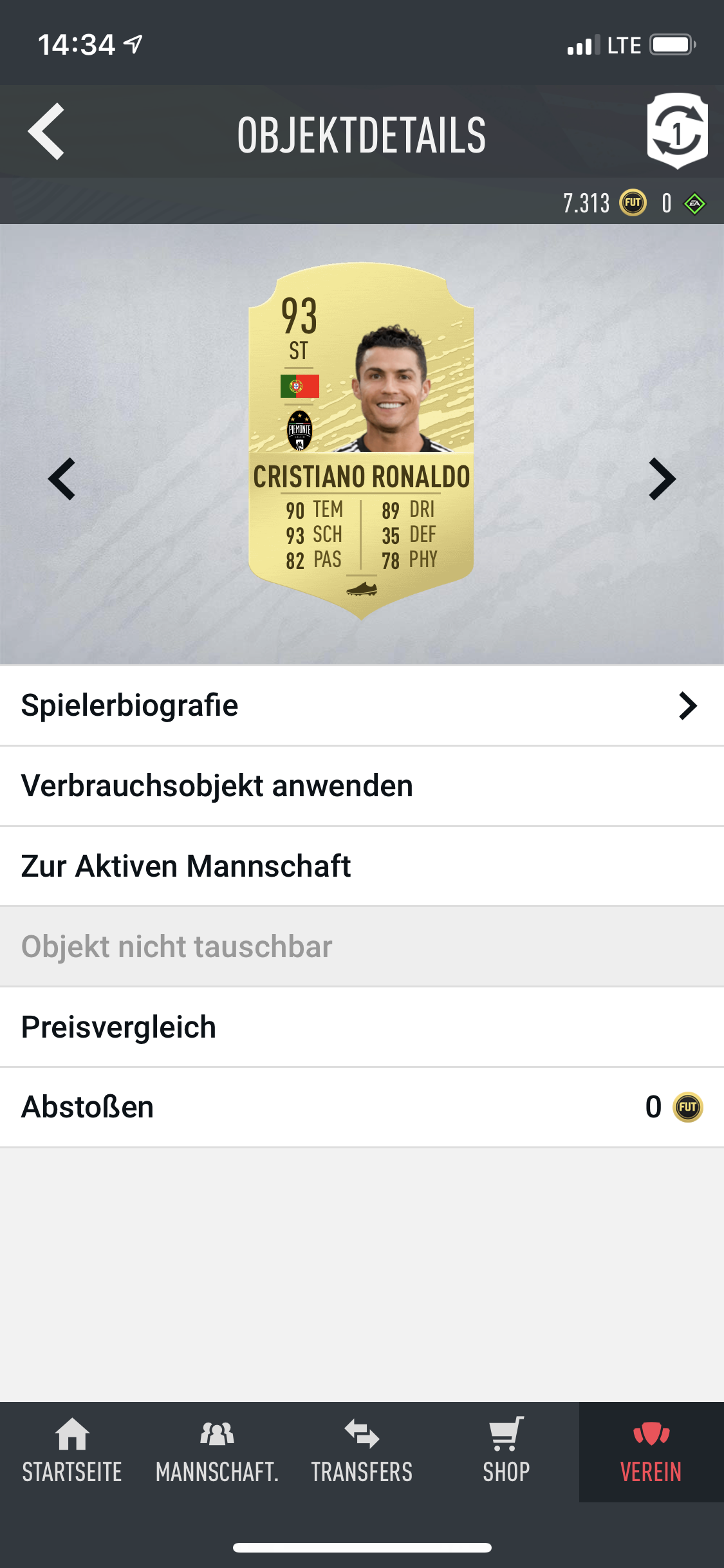Image resolution: width=724 pixels, height=1568 pixels.
Task: Go back from Objektdetails
Action: [x=46, y=131]
